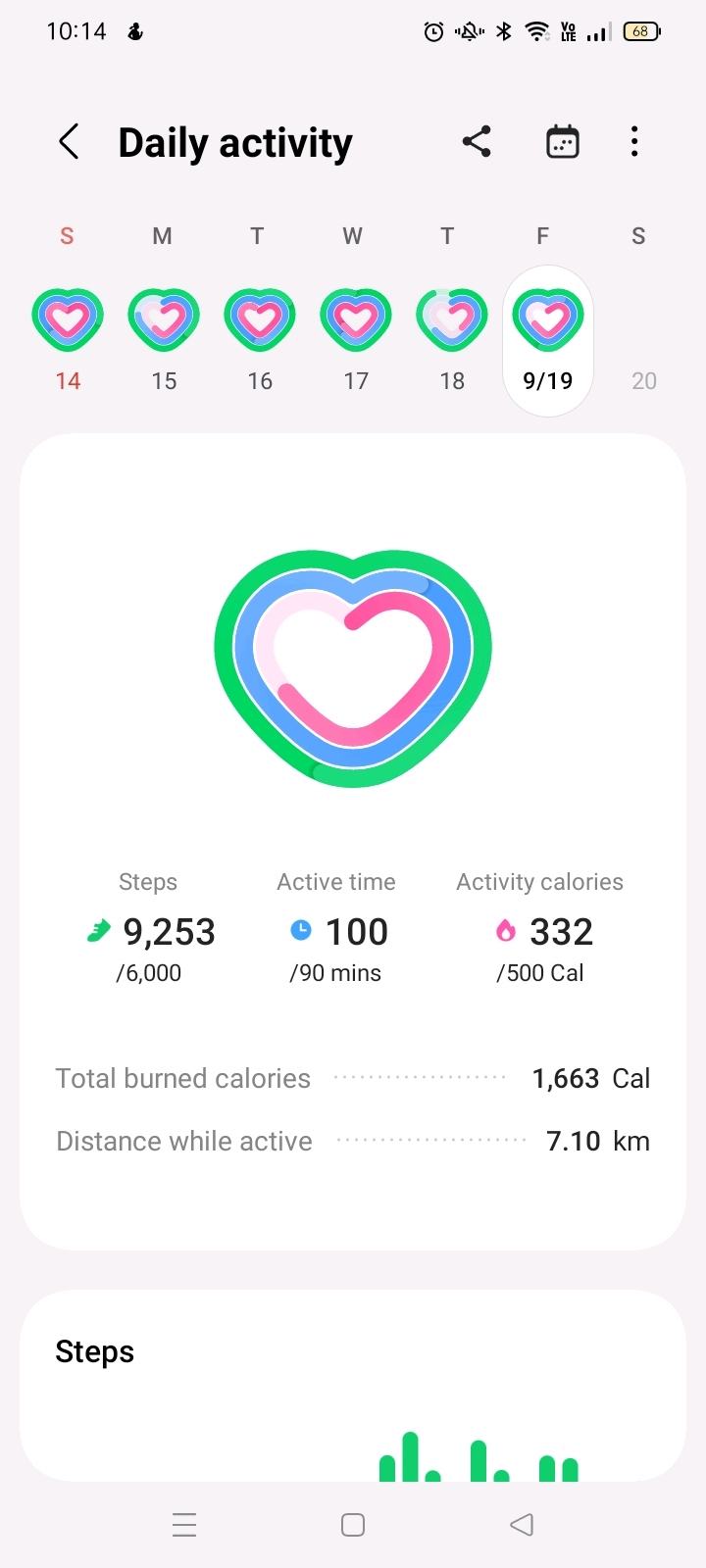Select Friday 9/19 in the week strip
Image resolution: width=706 pixels, height=1568 pixels.
(x=548, y=341)
